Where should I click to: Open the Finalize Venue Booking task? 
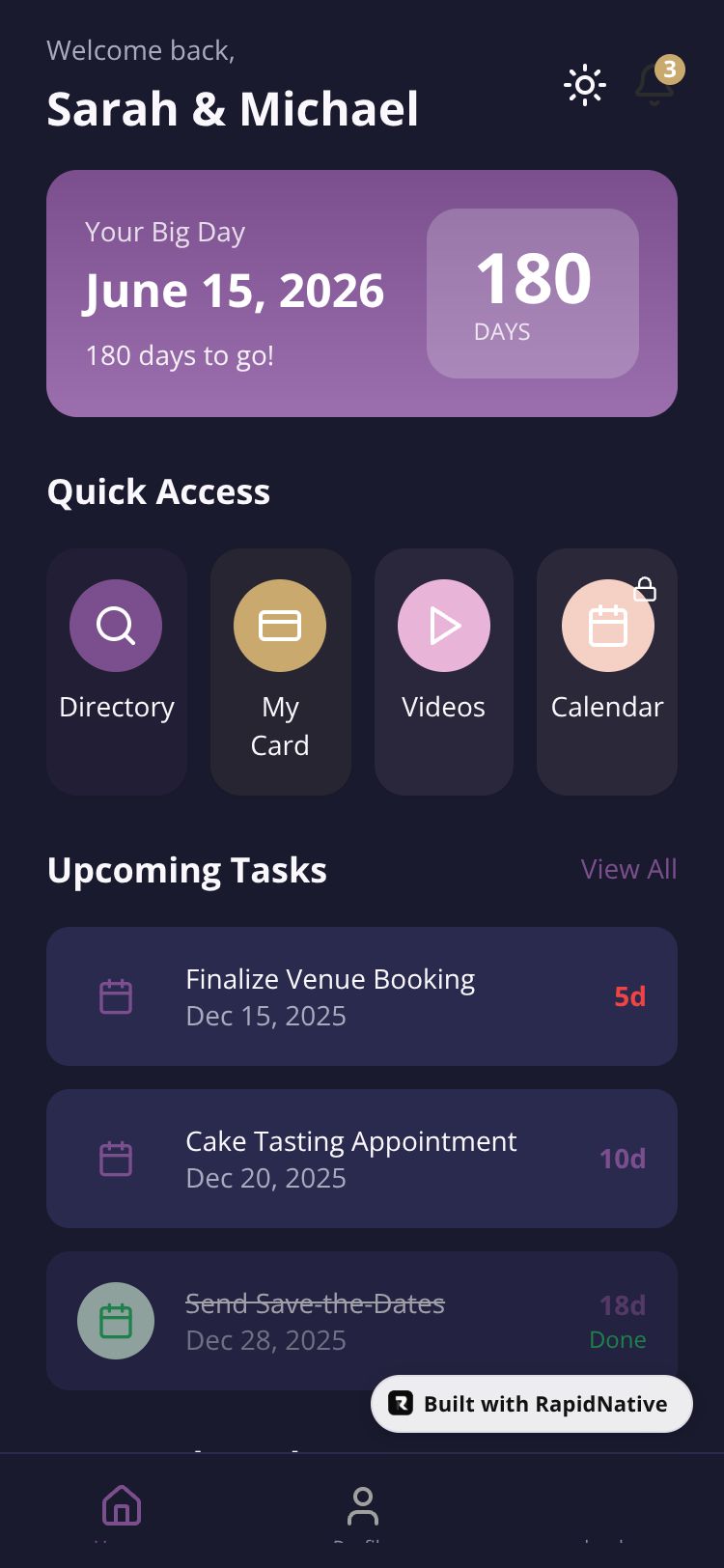point(361,996)
